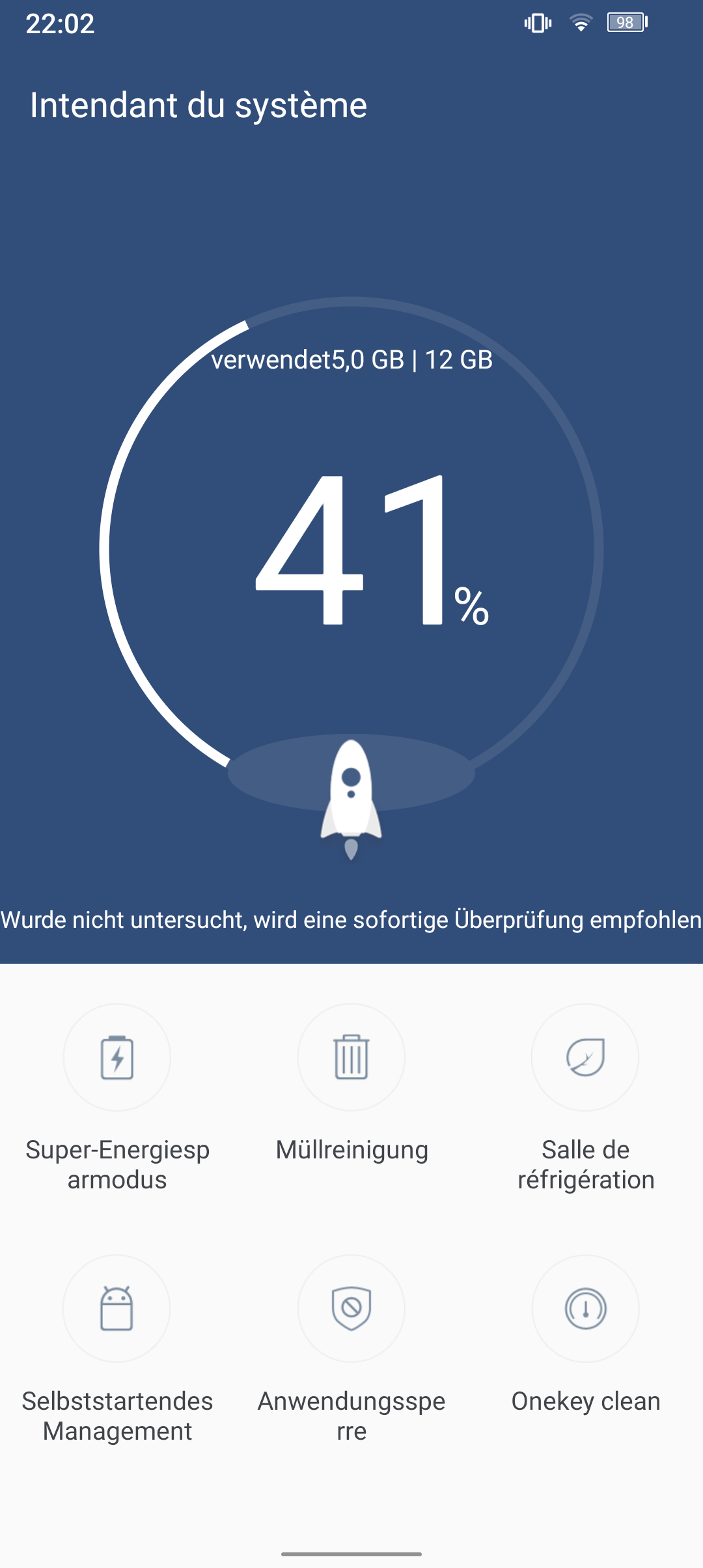Screen dimensions: 703x1568
Task: Tap the rocket to boost memory
Action: click(x=351, y=800)
